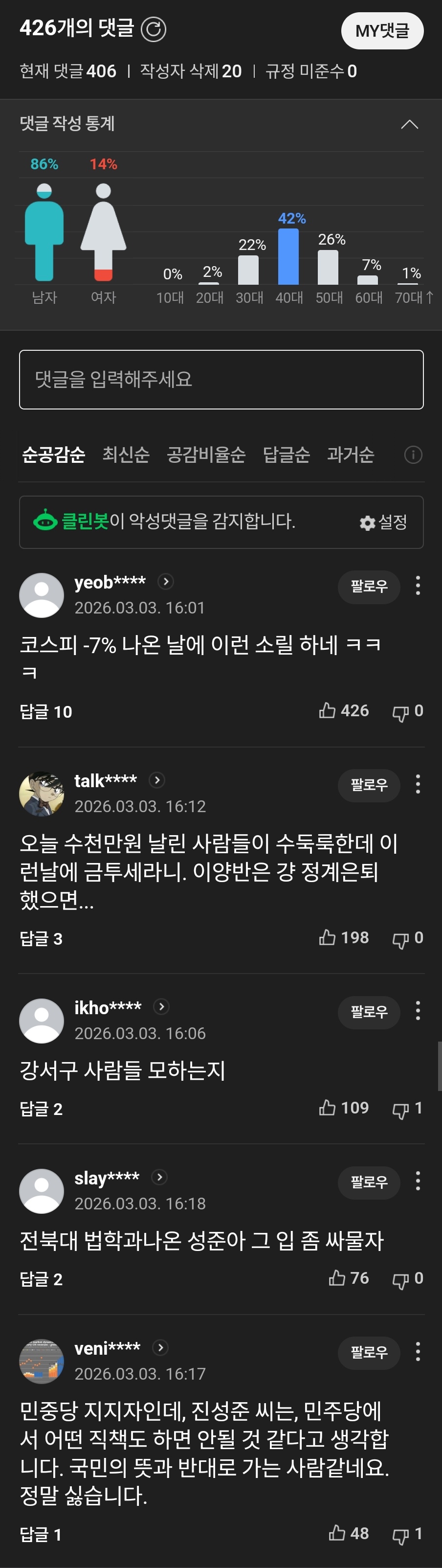442x1568 pixels.
Task: Switch to 과거순 ordering
Action: pos(350,454)
